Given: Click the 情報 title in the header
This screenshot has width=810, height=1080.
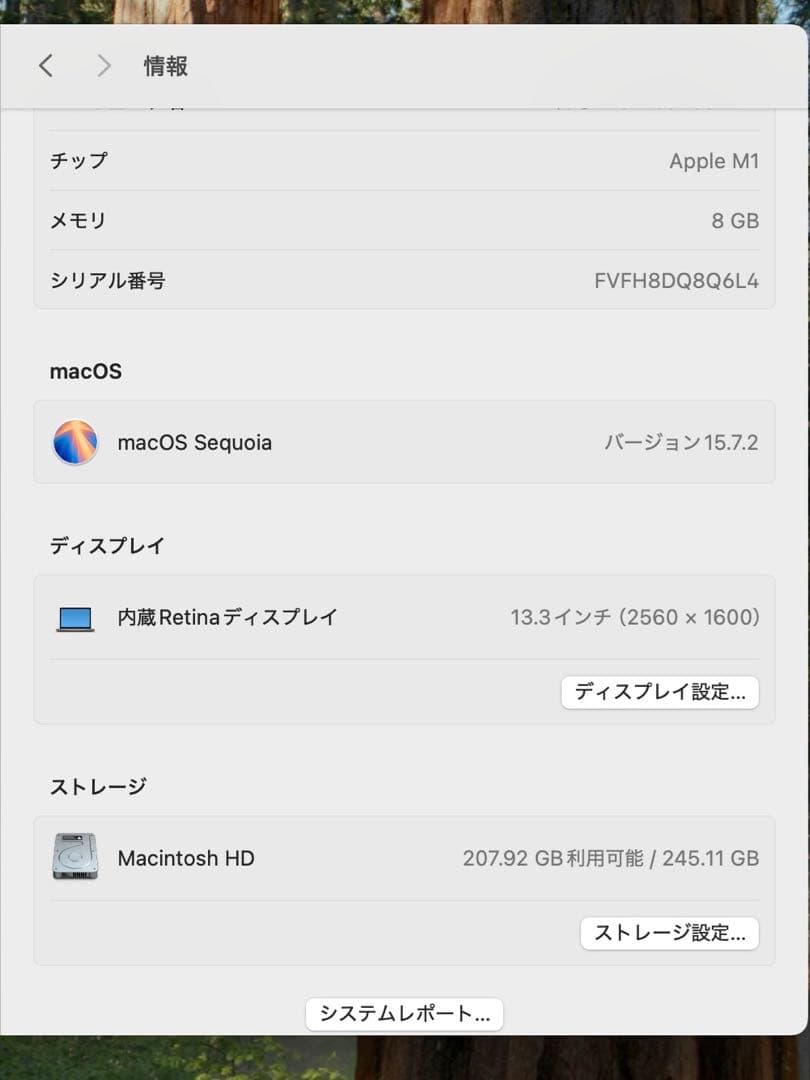Looking at the screenshot, I should tap(164, 65).
